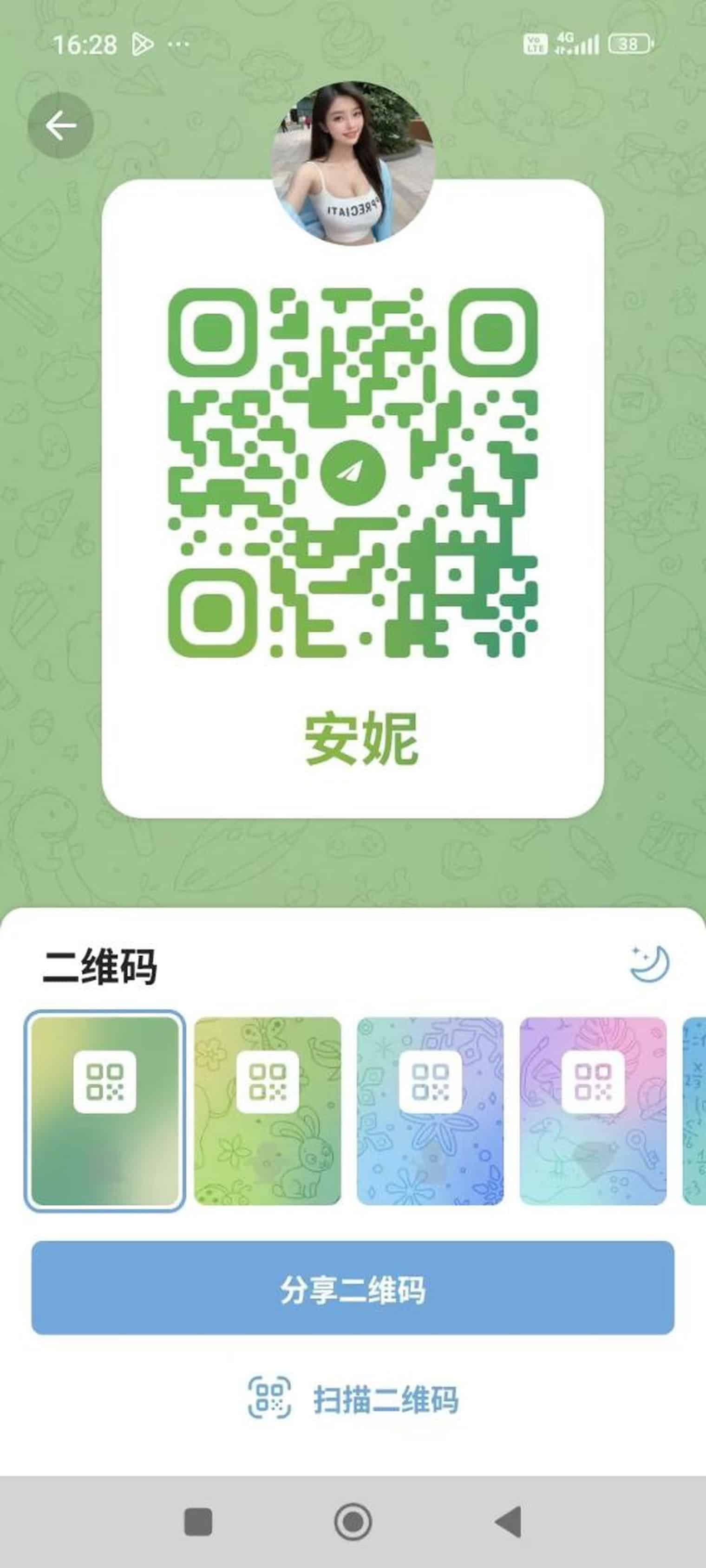Go to the system home screen

pos(353,1522)
